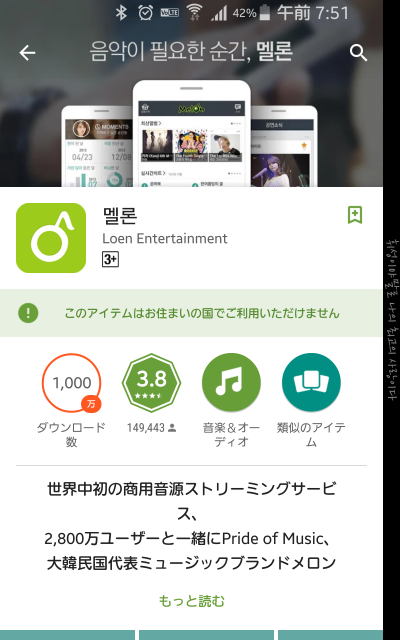Viewport: 400px width, 640px height.
Task: Tap the 1,000万 download count badge
Action: [71, 382]
